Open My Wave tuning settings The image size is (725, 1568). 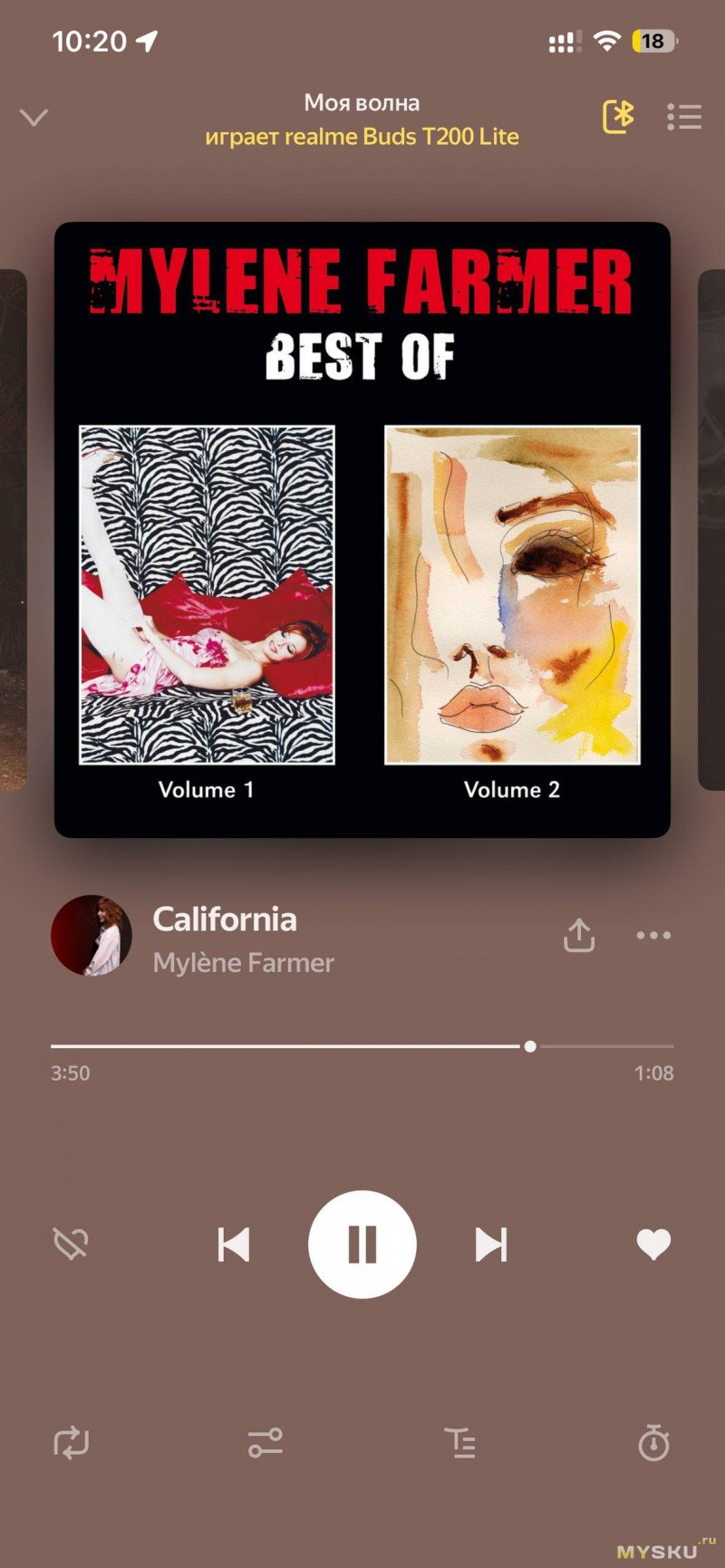[266, 1442]
